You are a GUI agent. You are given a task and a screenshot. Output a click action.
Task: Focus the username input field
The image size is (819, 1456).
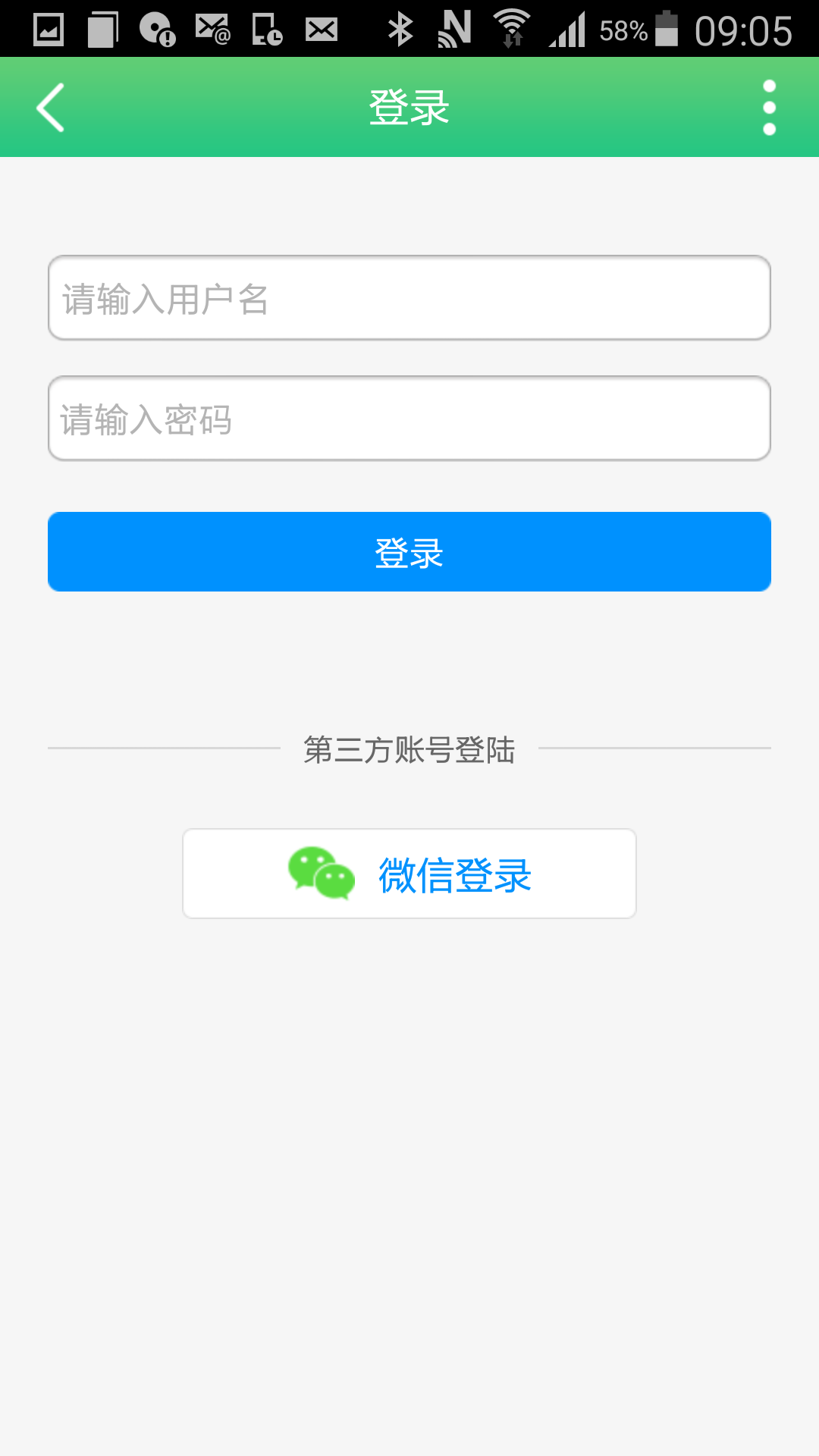coord(409,298)
